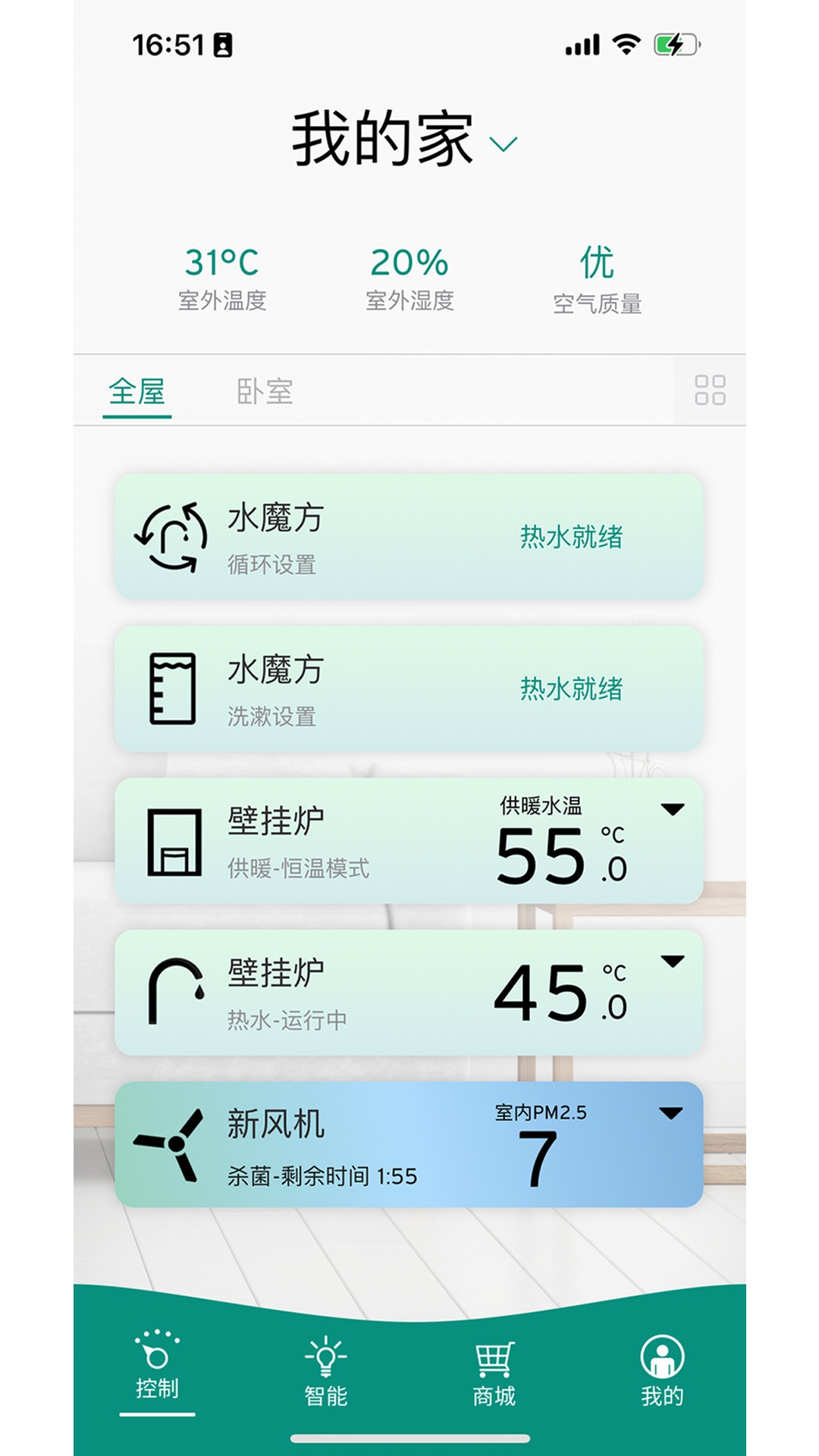Image resolution: width=819 pixels, height=1456 pixels.
Task: Select the 全屋 tab
Action: pos(137,391)
